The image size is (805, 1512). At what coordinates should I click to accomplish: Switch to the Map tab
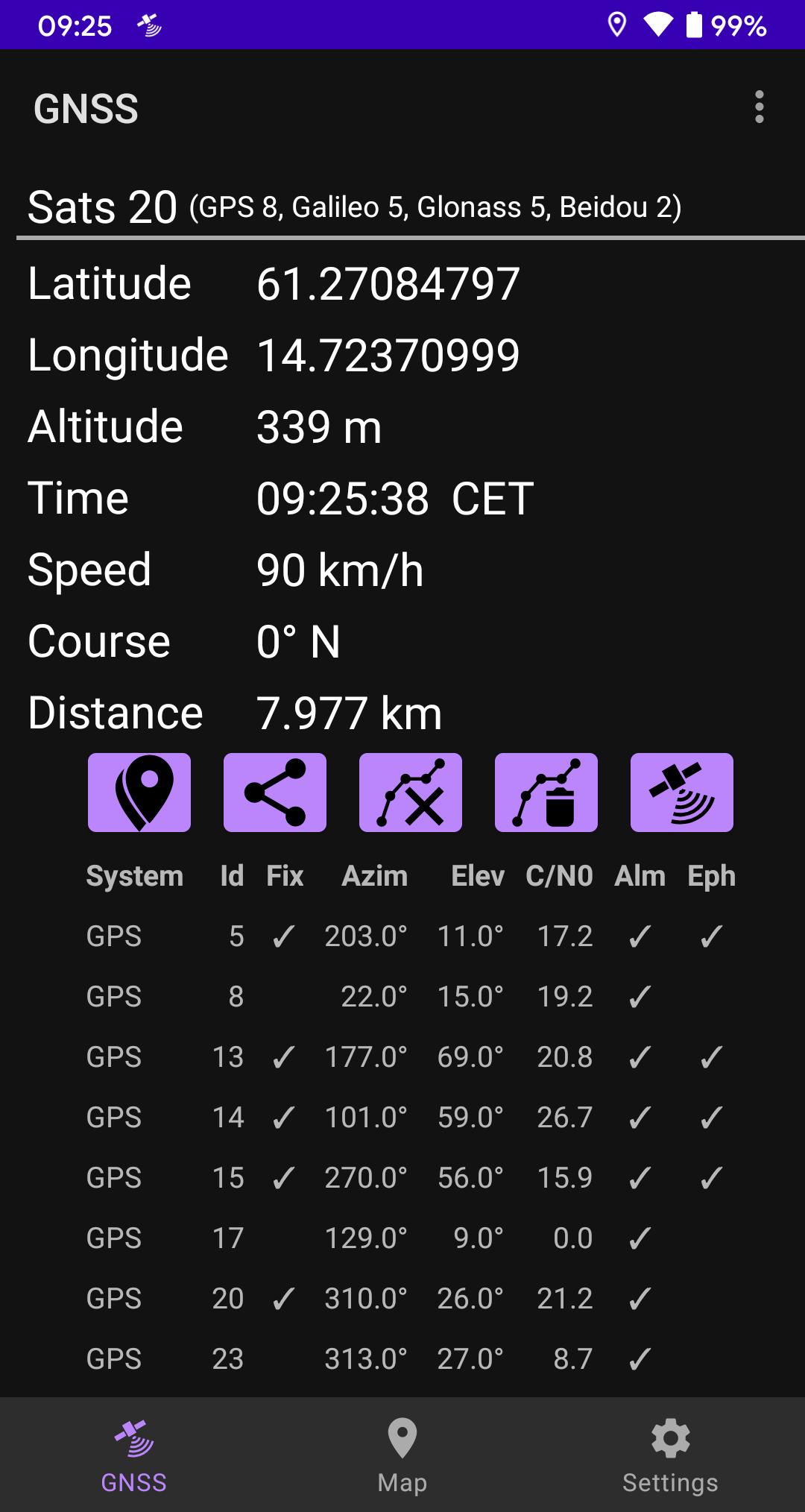402,1455
